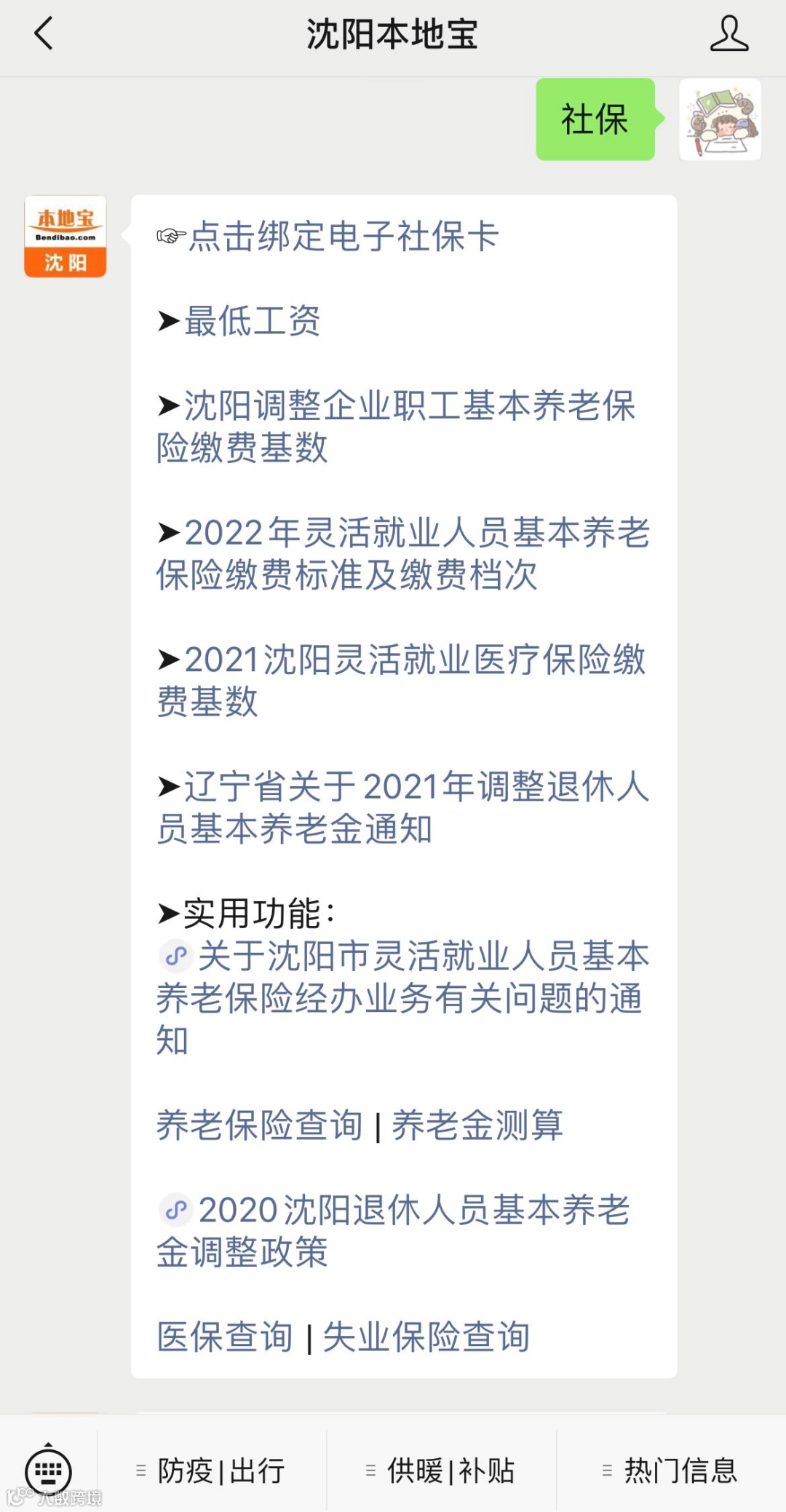Screen dimensions: 786x1512
Task: Open 2020沈阳退休人员基本养老金调整政策 link
Action: pos(394,1231)
